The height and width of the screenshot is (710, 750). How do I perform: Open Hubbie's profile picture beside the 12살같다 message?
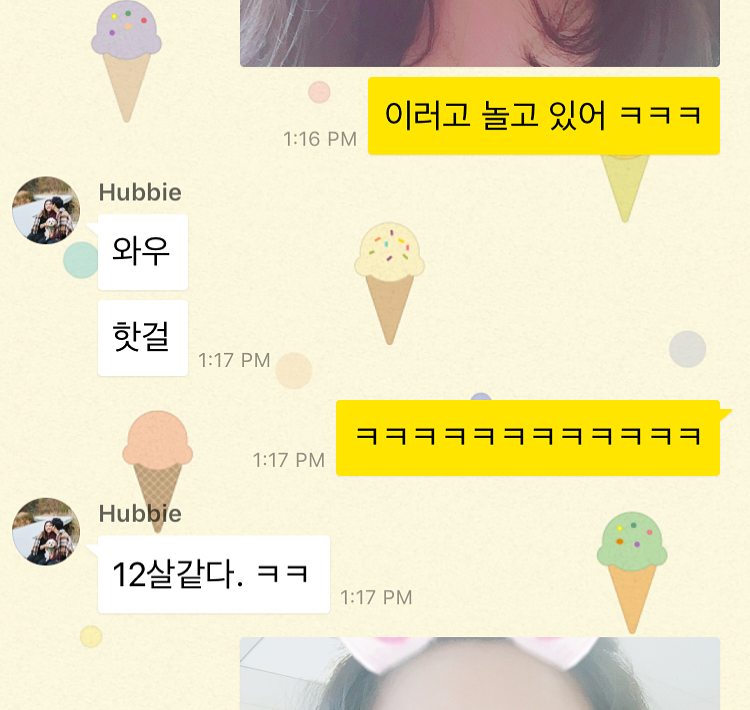46,532
